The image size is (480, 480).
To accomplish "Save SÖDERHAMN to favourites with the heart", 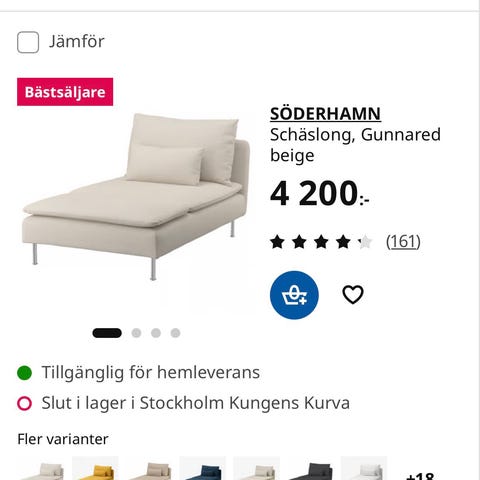I will [353, 295].
